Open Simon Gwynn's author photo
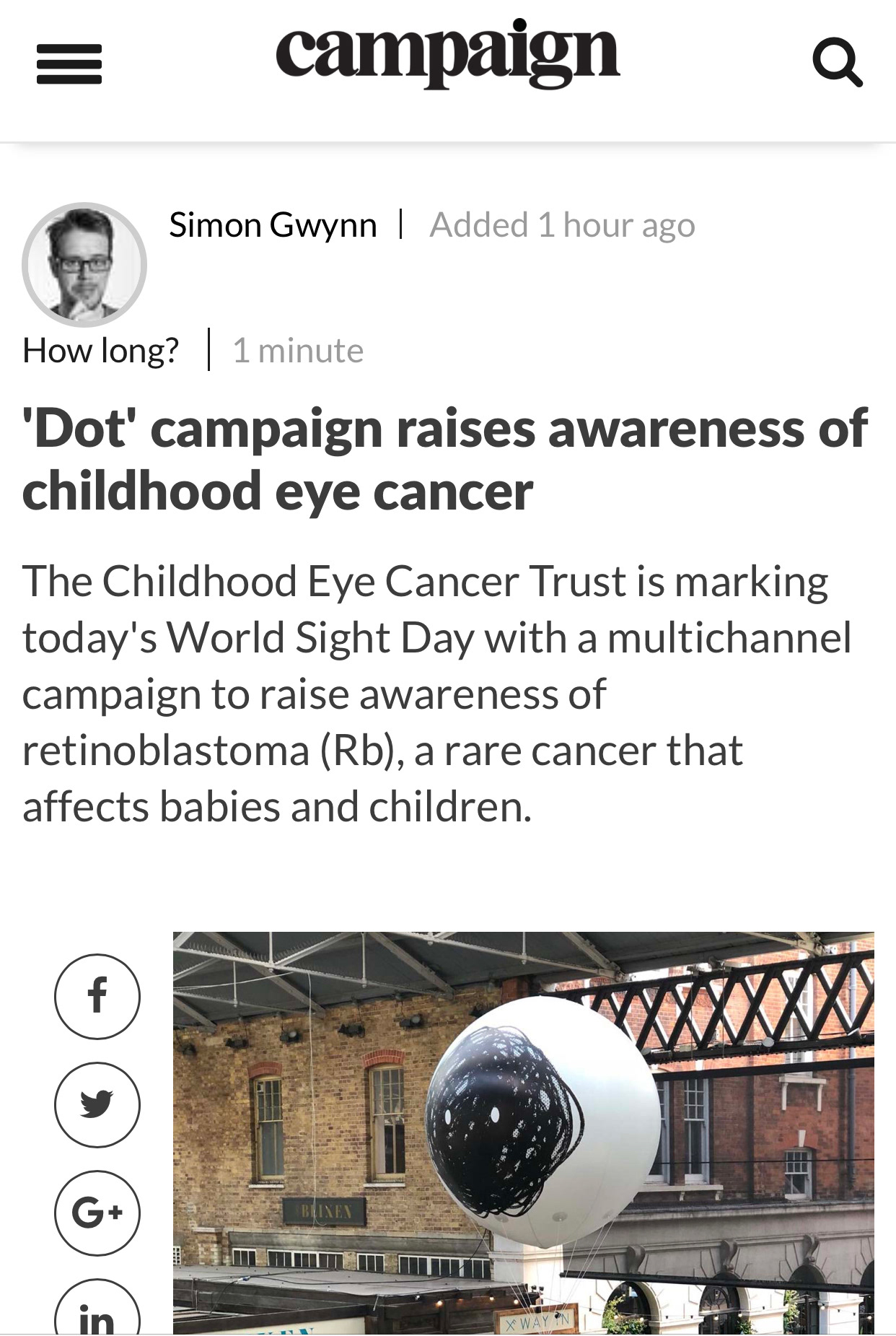 (x=84, y=264)
